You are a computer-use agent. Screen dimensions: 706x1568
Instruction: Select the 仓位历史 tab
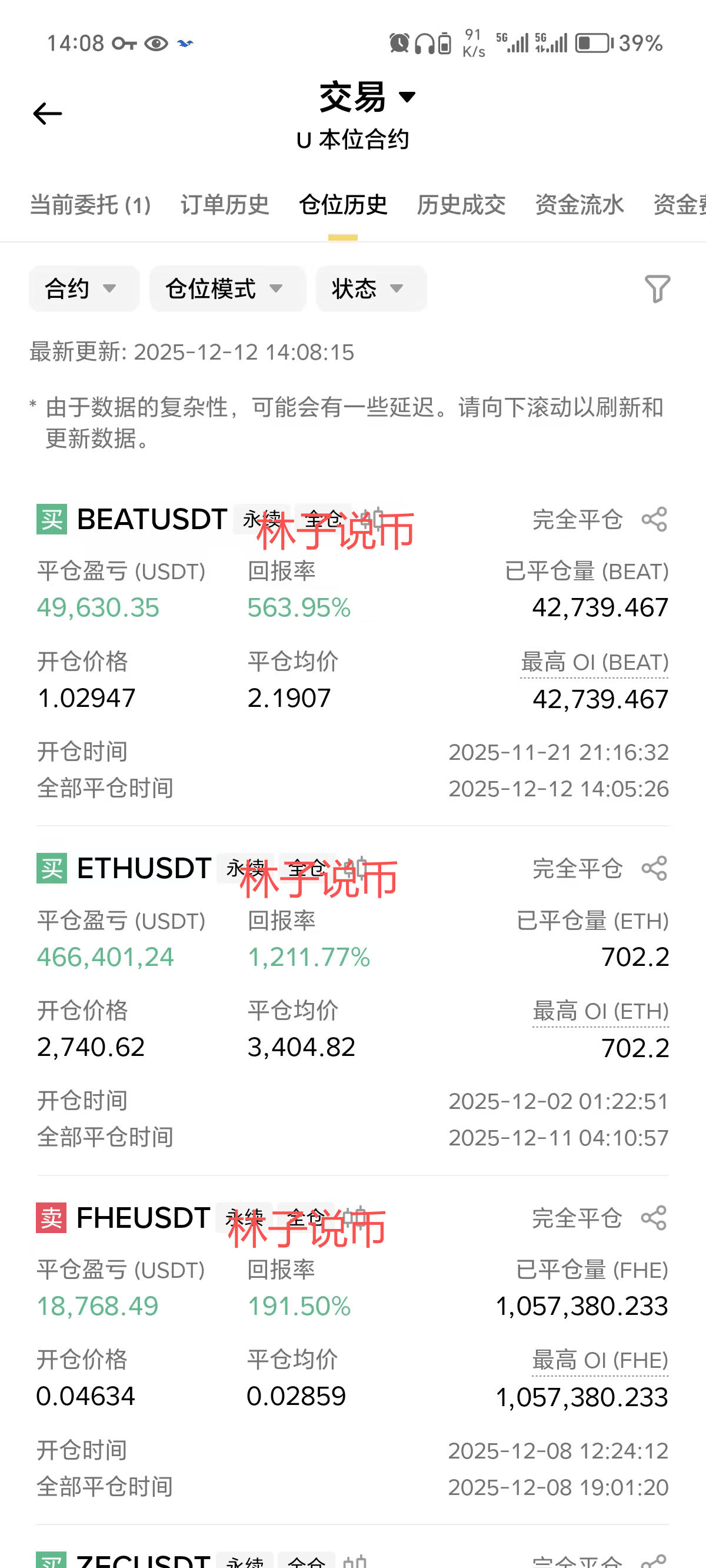point(342,205)
